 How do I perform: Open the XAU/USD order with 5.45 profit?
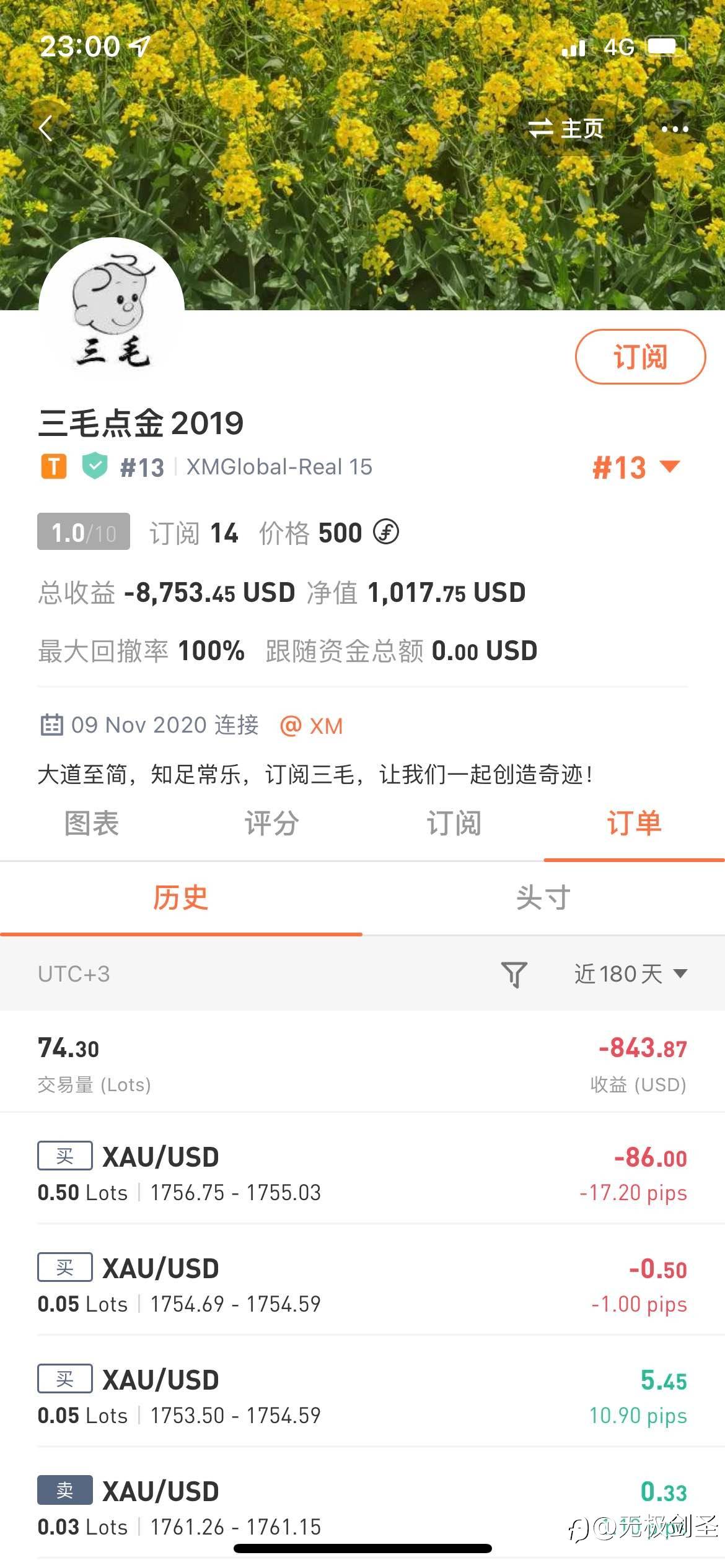point(362,1396)
